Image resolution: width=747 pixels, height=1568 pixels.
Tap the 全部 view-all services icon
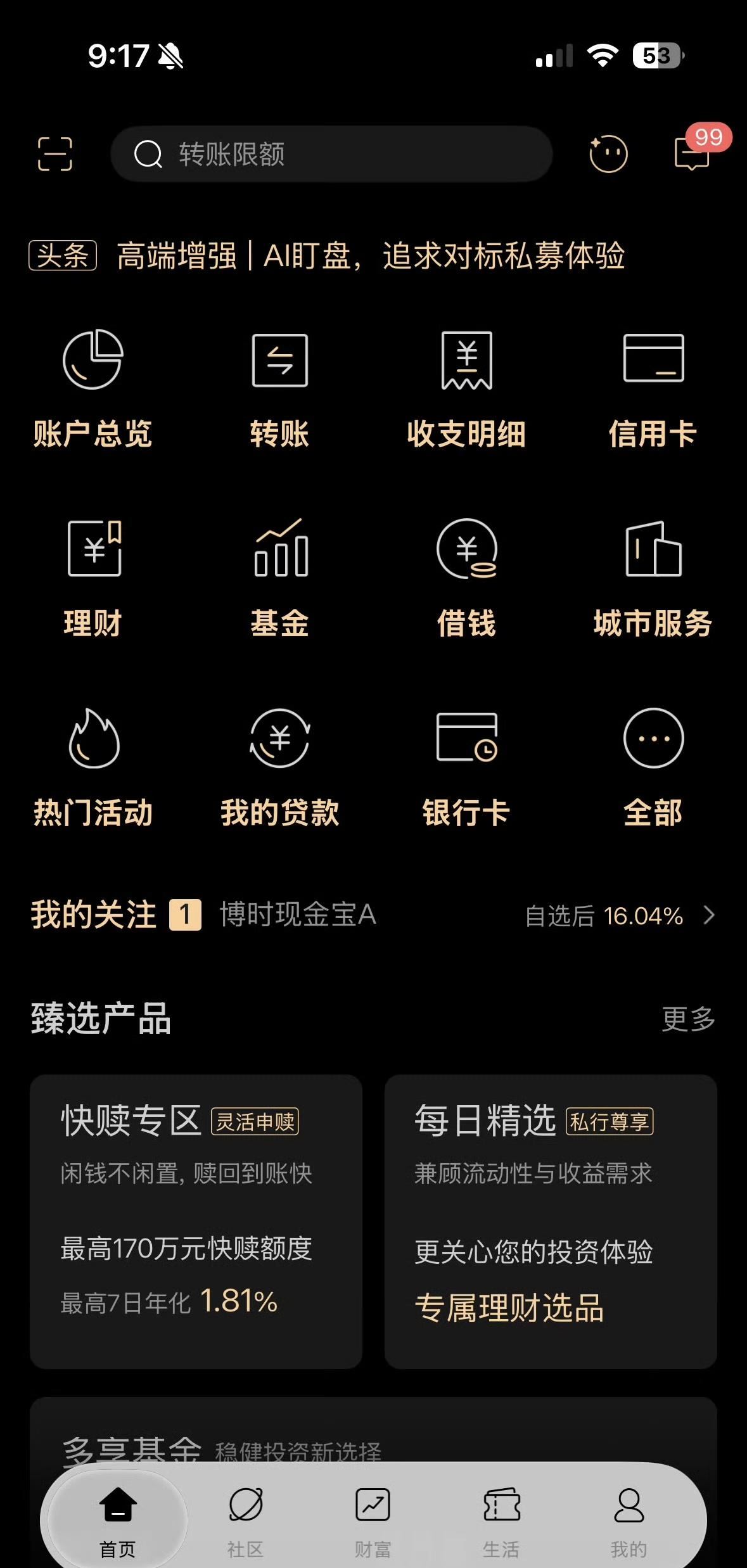coord(654,767)
